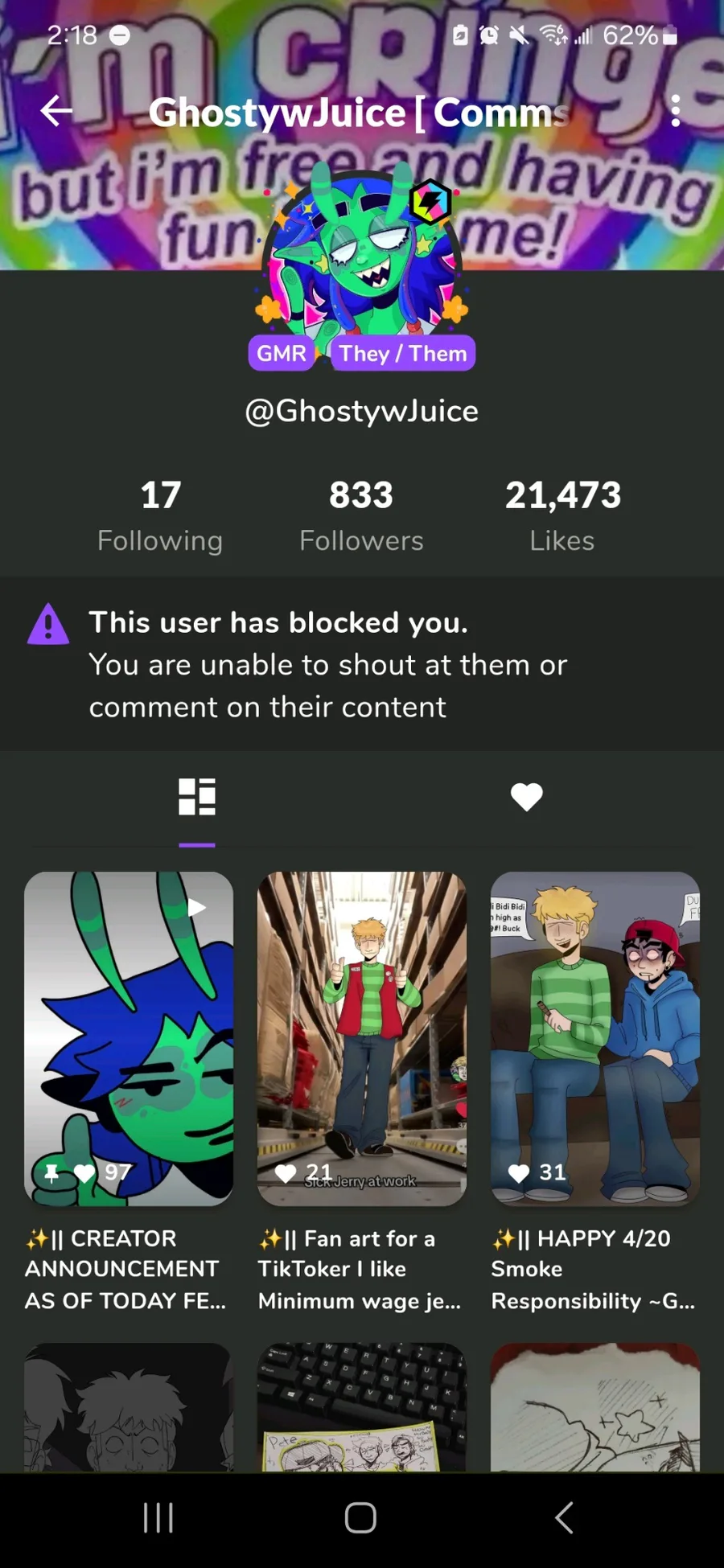Open the dark grayscale sketch post
Image resolution: width=724 pixels, height=1568 pixels.
tap(129, 1407)
